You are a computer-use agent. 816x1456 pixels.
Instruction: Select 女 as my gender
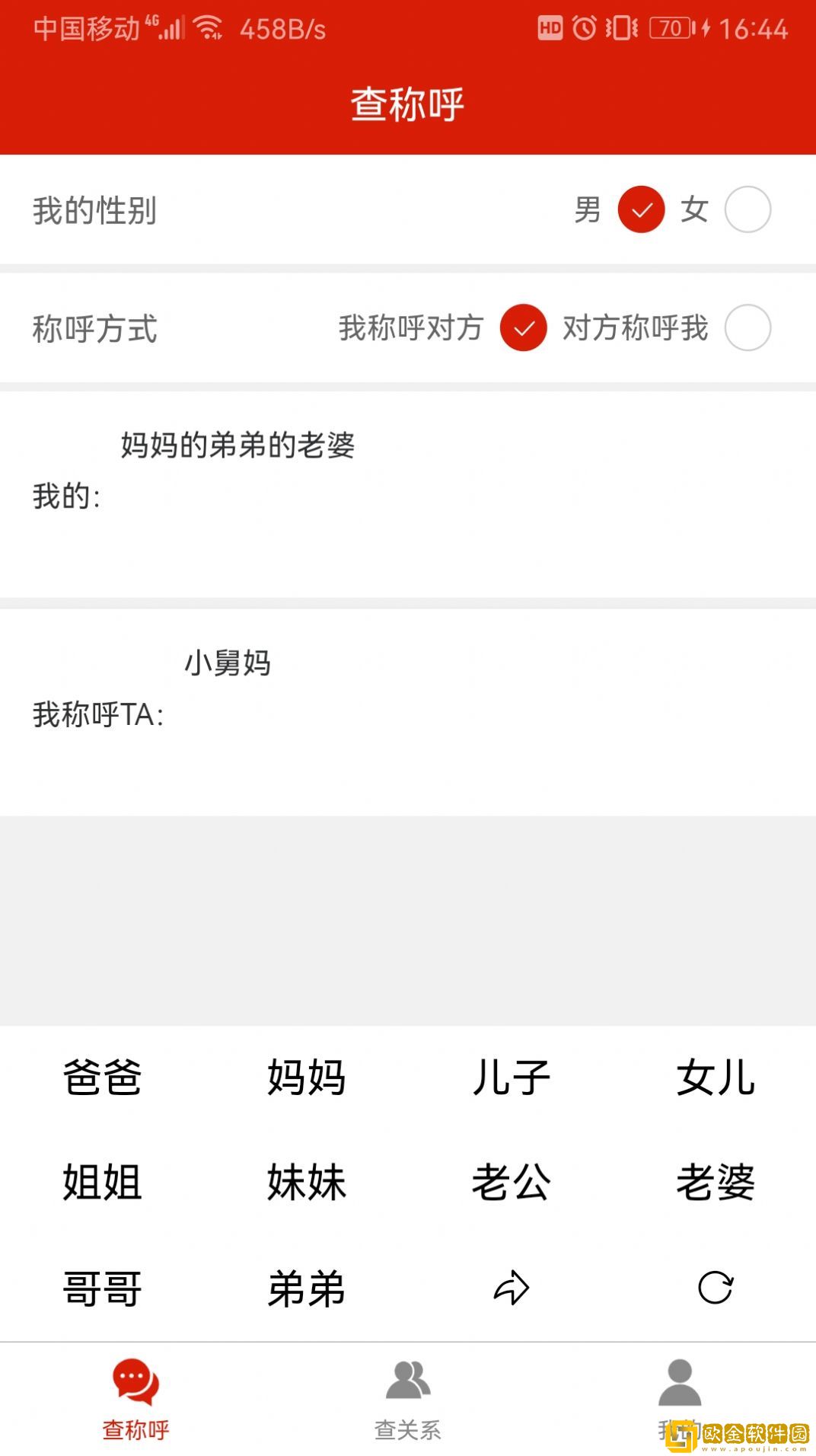click(747, 209)
